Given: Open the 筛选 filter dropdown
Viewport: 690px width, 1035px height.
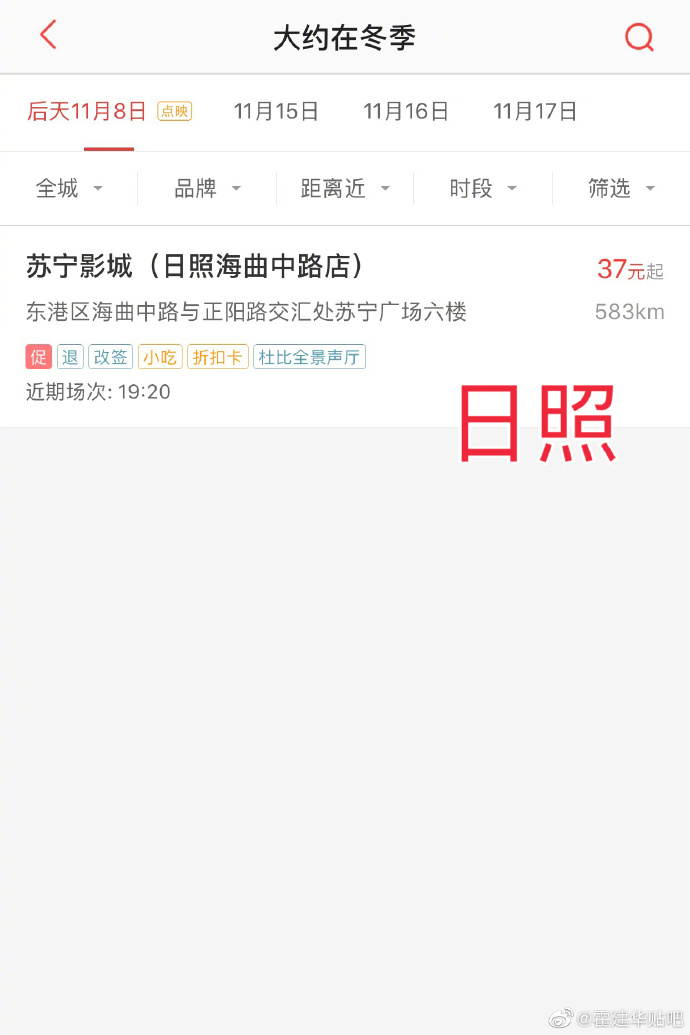Looking at the screenshot, I should point(621,188).
